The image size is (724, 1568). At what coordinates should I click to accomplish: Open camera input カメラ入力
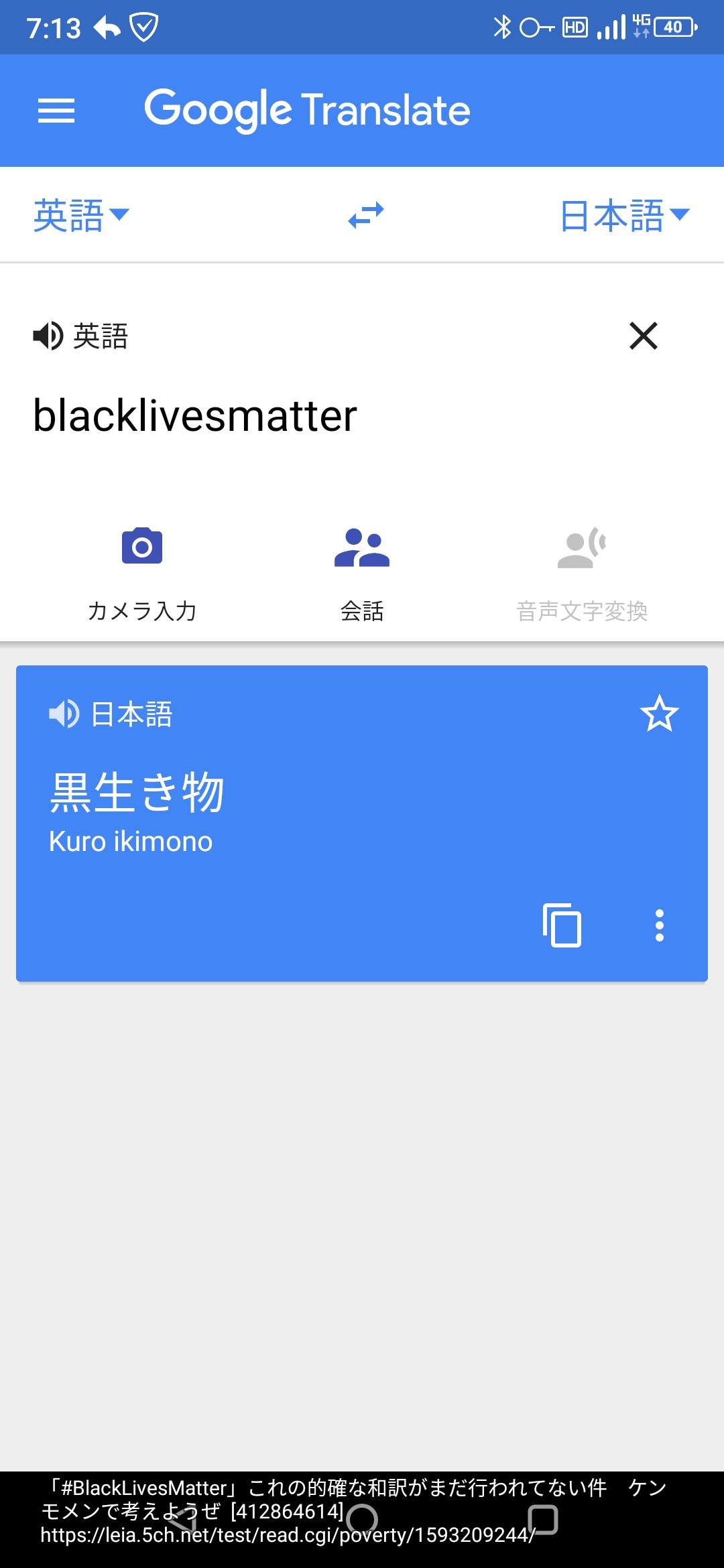142,574
